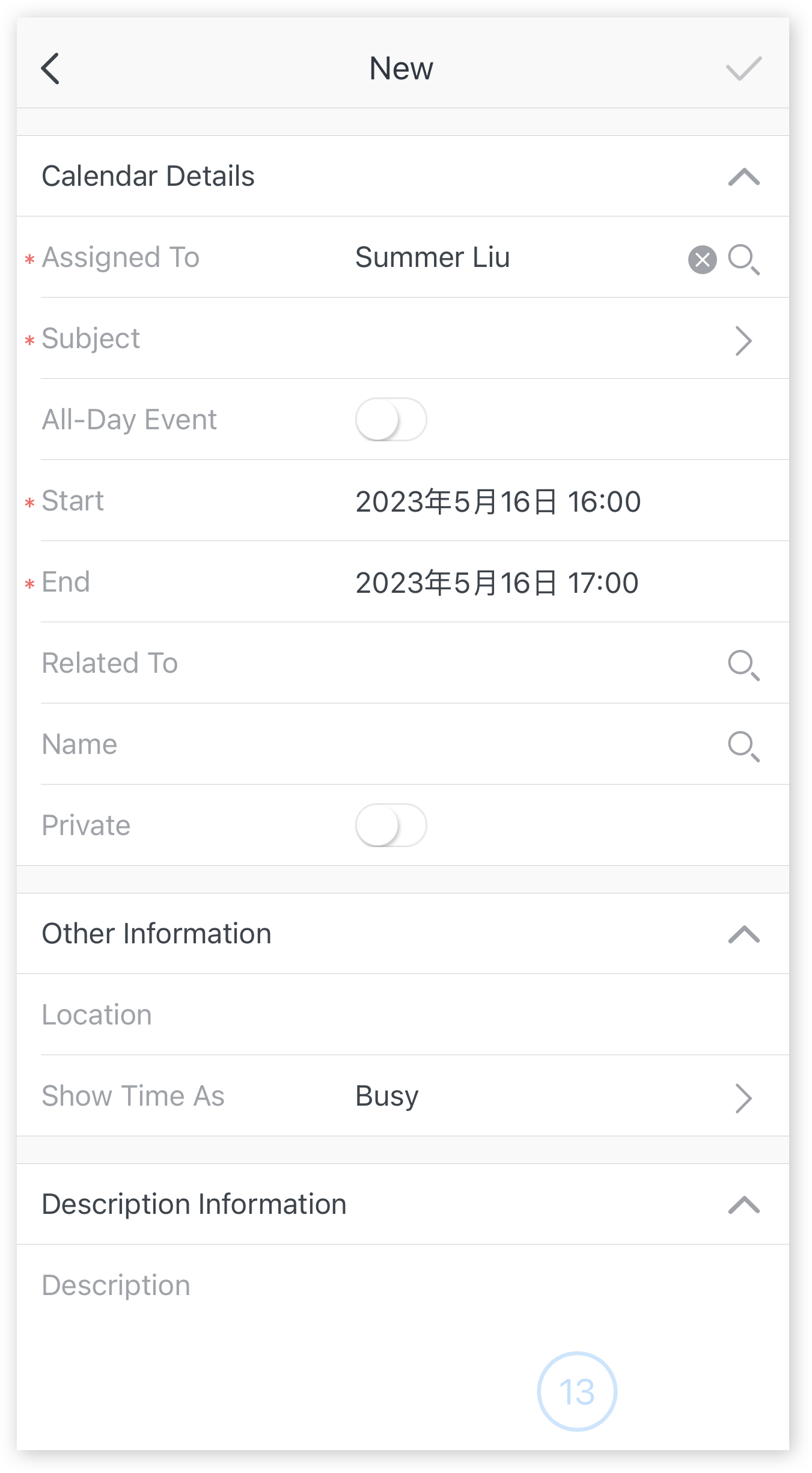Clear Summer Liu from Assigned To

click(x=702, y=260)
